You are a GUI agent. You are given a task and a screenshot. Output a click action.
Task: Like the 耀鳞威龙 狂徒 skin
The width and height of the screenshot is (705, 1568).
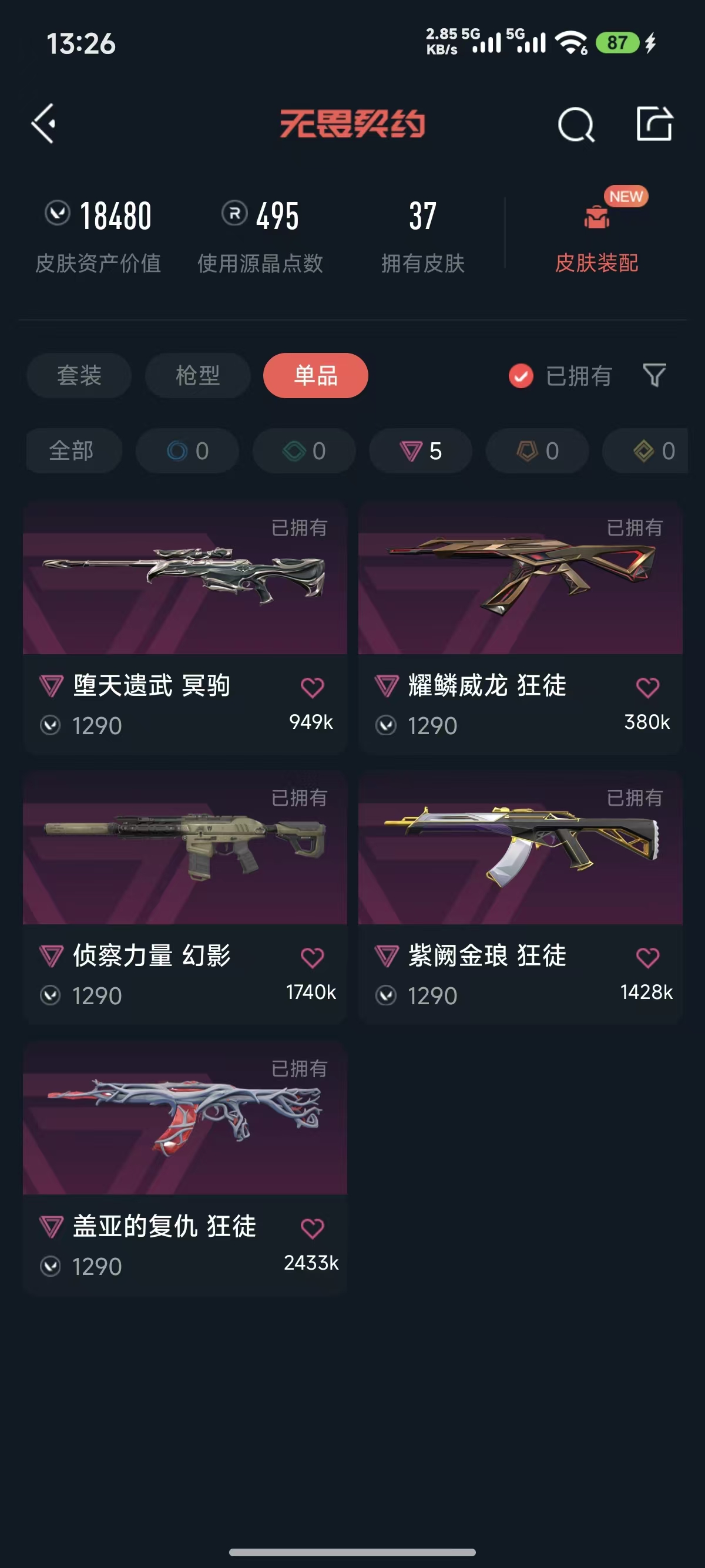[647, 688]
